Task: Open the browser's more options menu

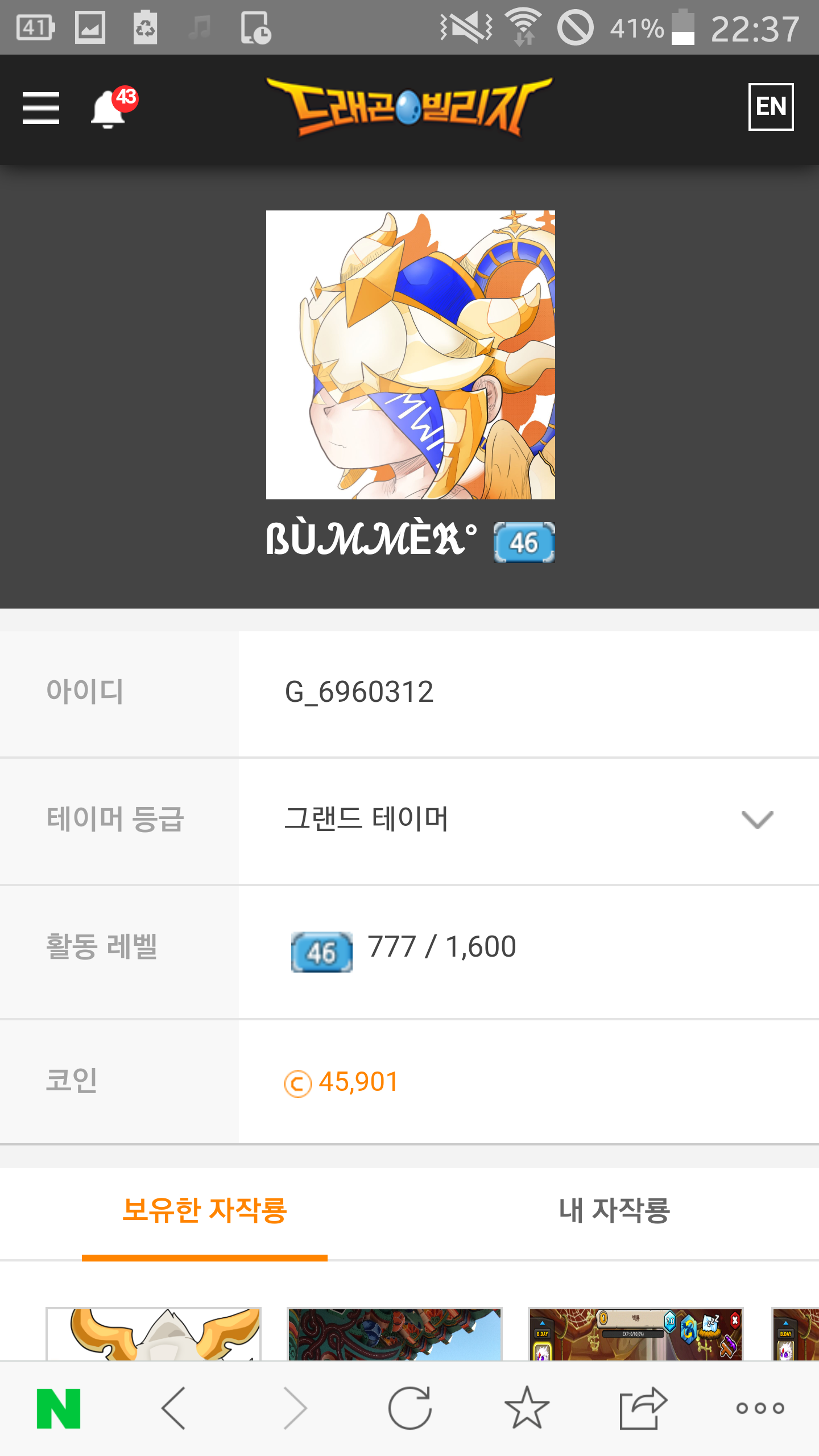Action: pyautogui.click(x=760, y=1408)
